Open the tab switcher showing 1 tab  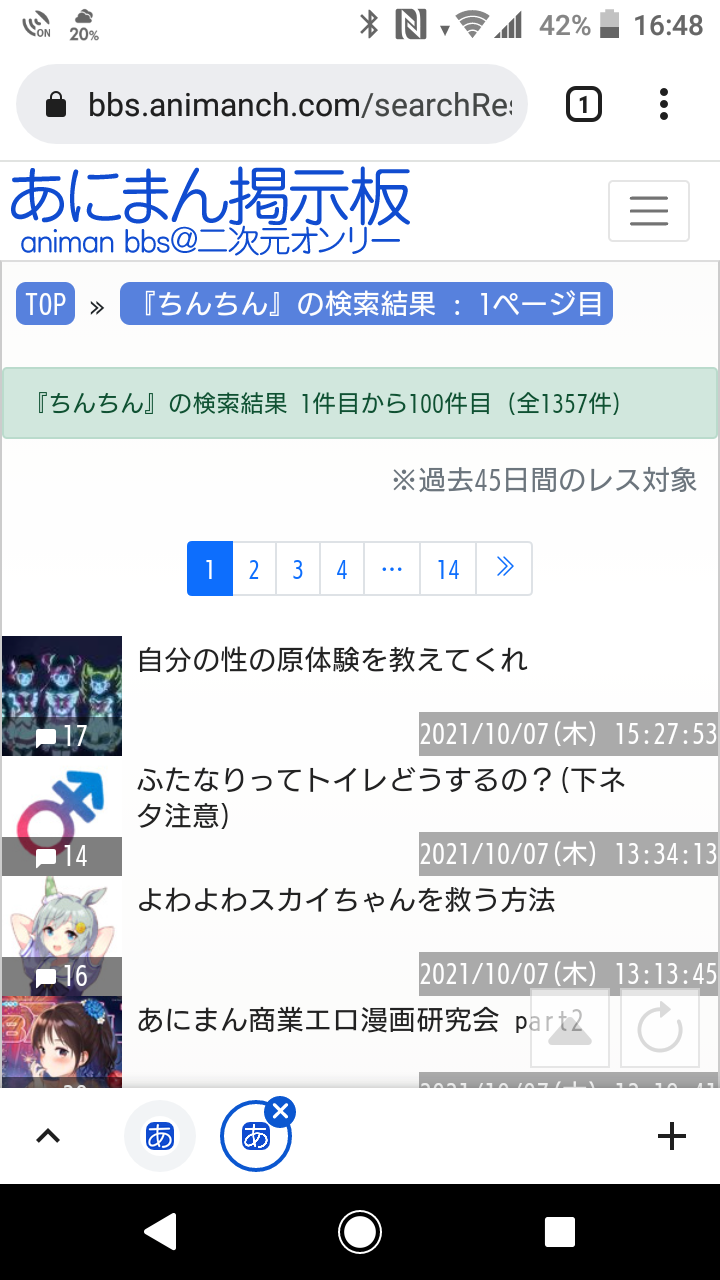pyautogui.click(x=584, y=104)
